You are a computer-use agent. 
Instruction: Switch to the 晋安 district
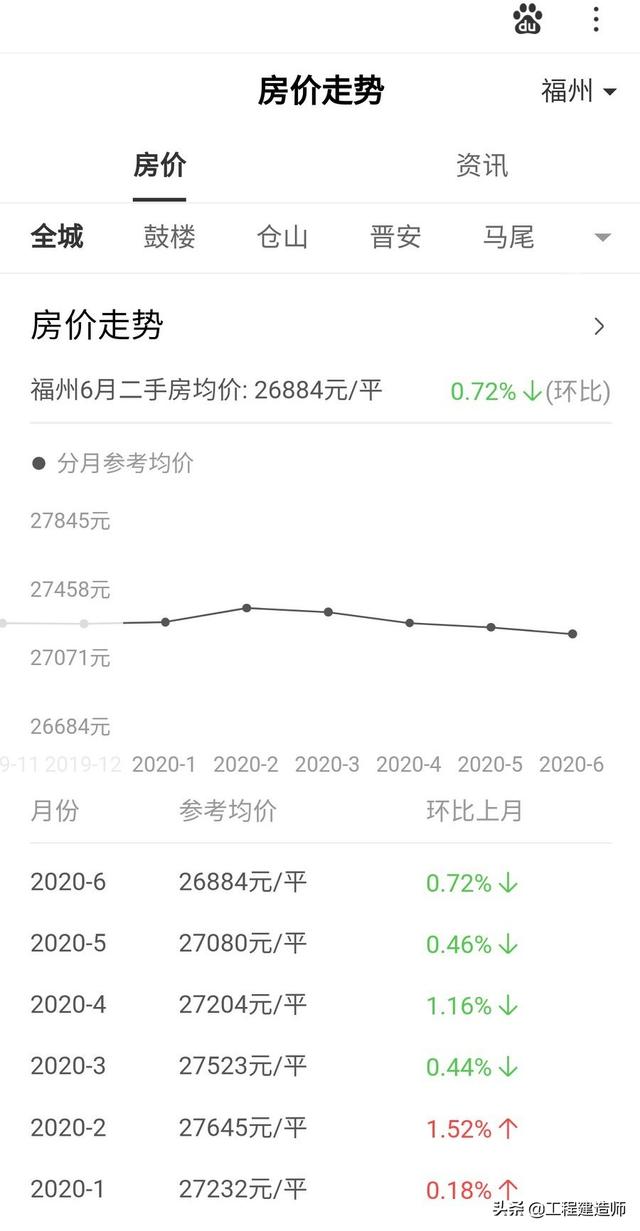[x=395, y=237]
